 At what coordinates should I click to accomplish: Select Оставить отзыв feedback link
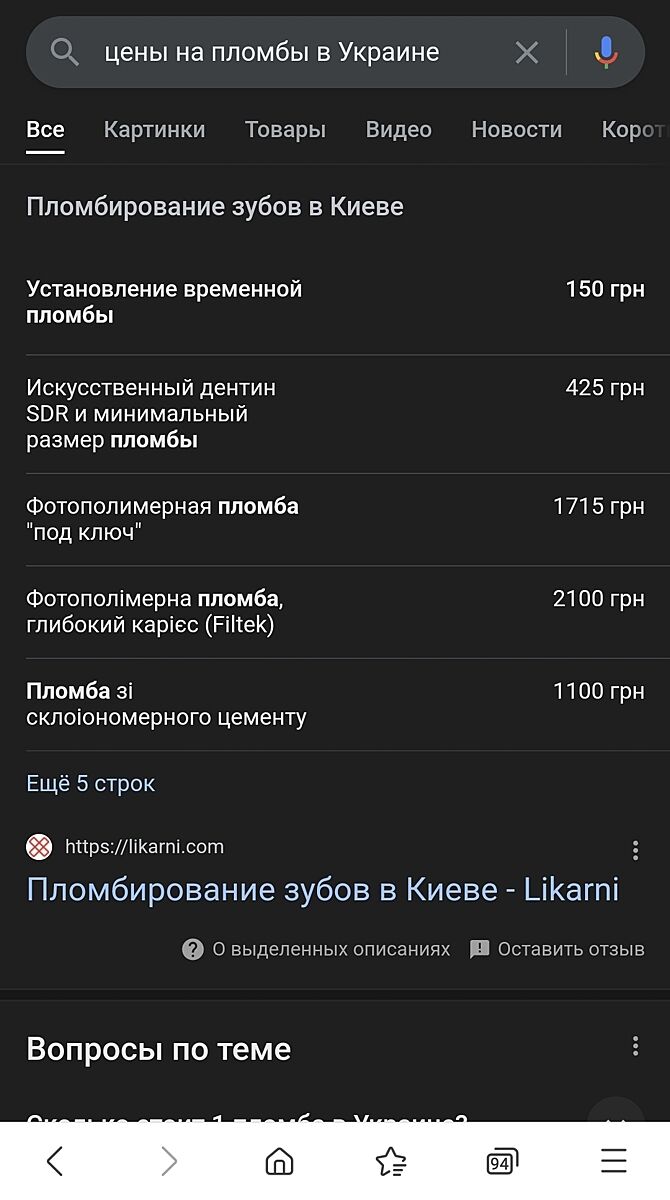[x=557, y=949]
